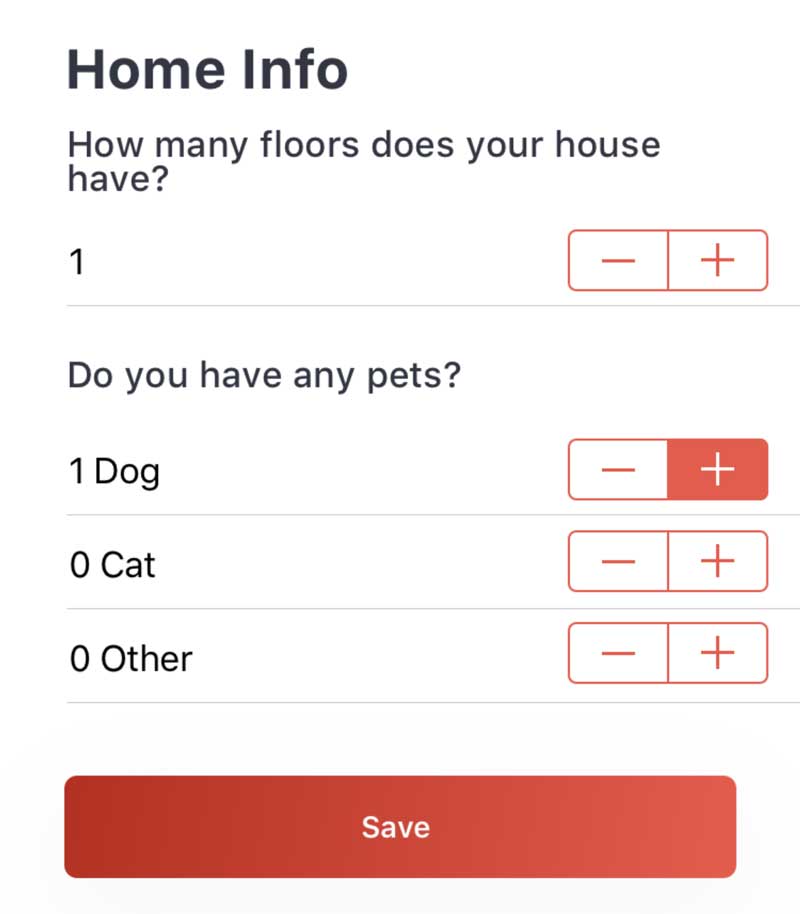Decrease the Cat count
The image size is (800, 914).
618,562
